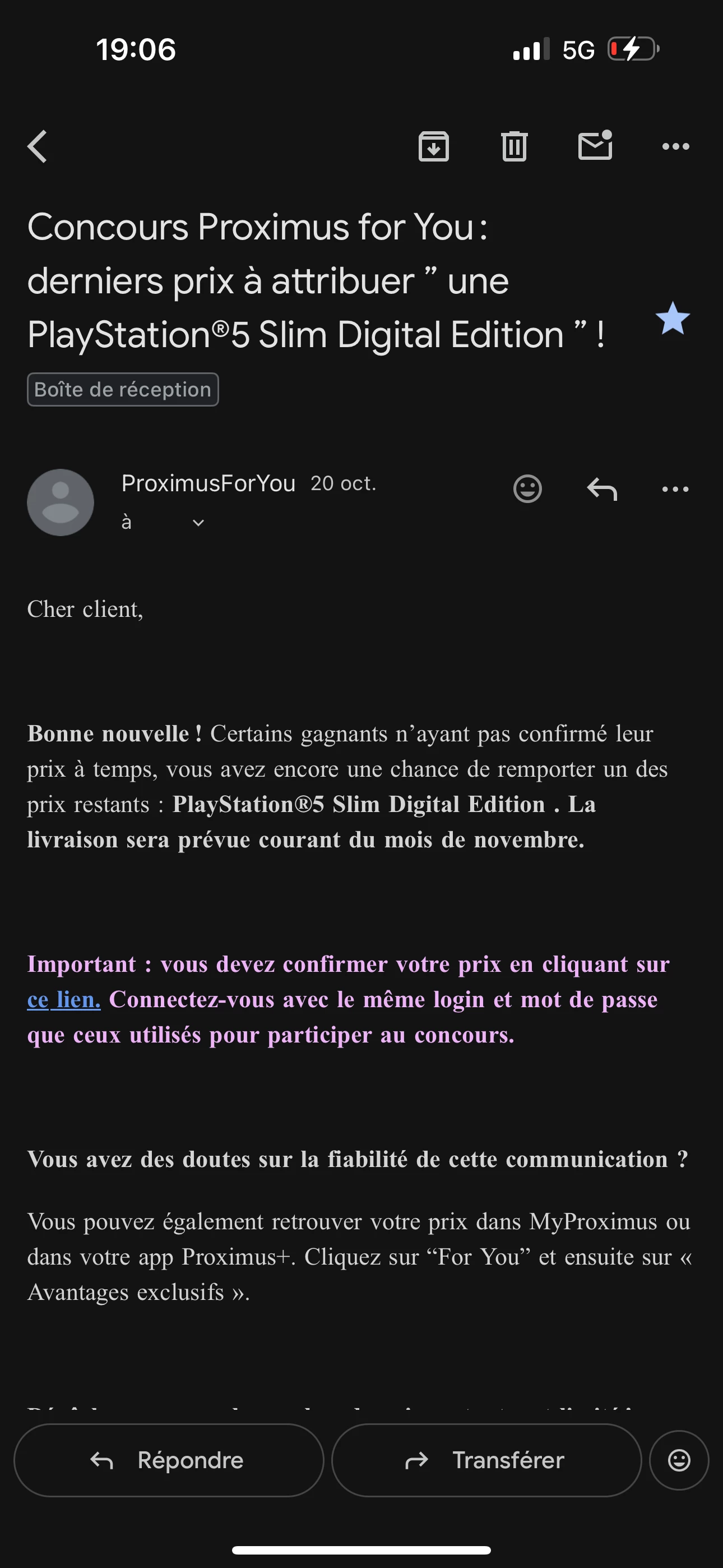The height and width of the screenshot is (1568, 723).
Task: View the ProximusForYou sender avatar
Action: [61, 503]
